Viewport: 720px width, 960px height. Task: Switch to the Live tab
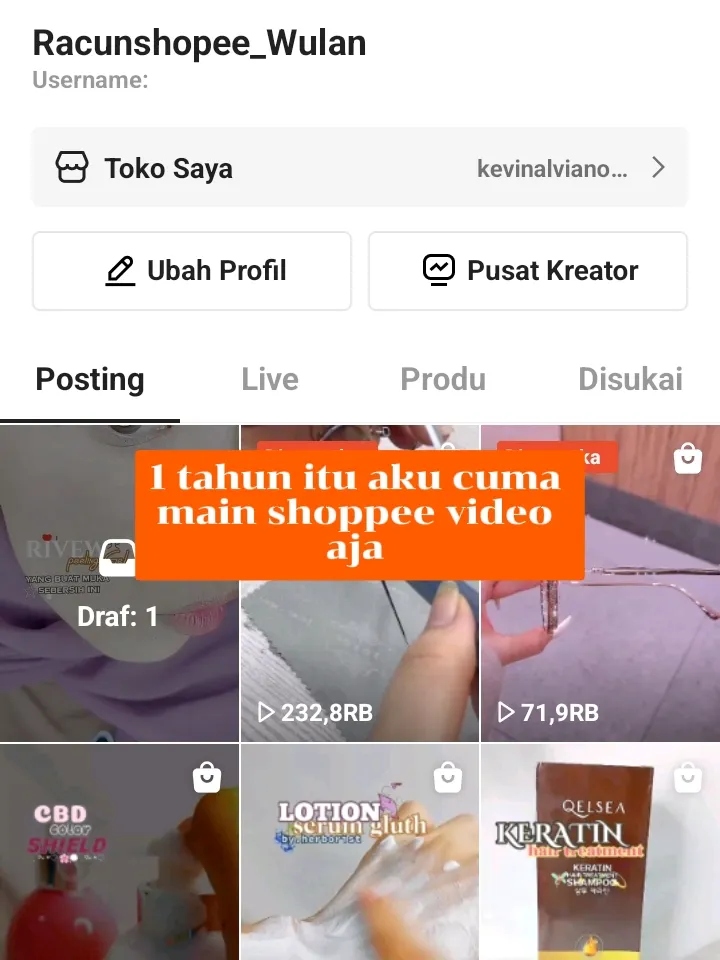(x=270, y=380)
